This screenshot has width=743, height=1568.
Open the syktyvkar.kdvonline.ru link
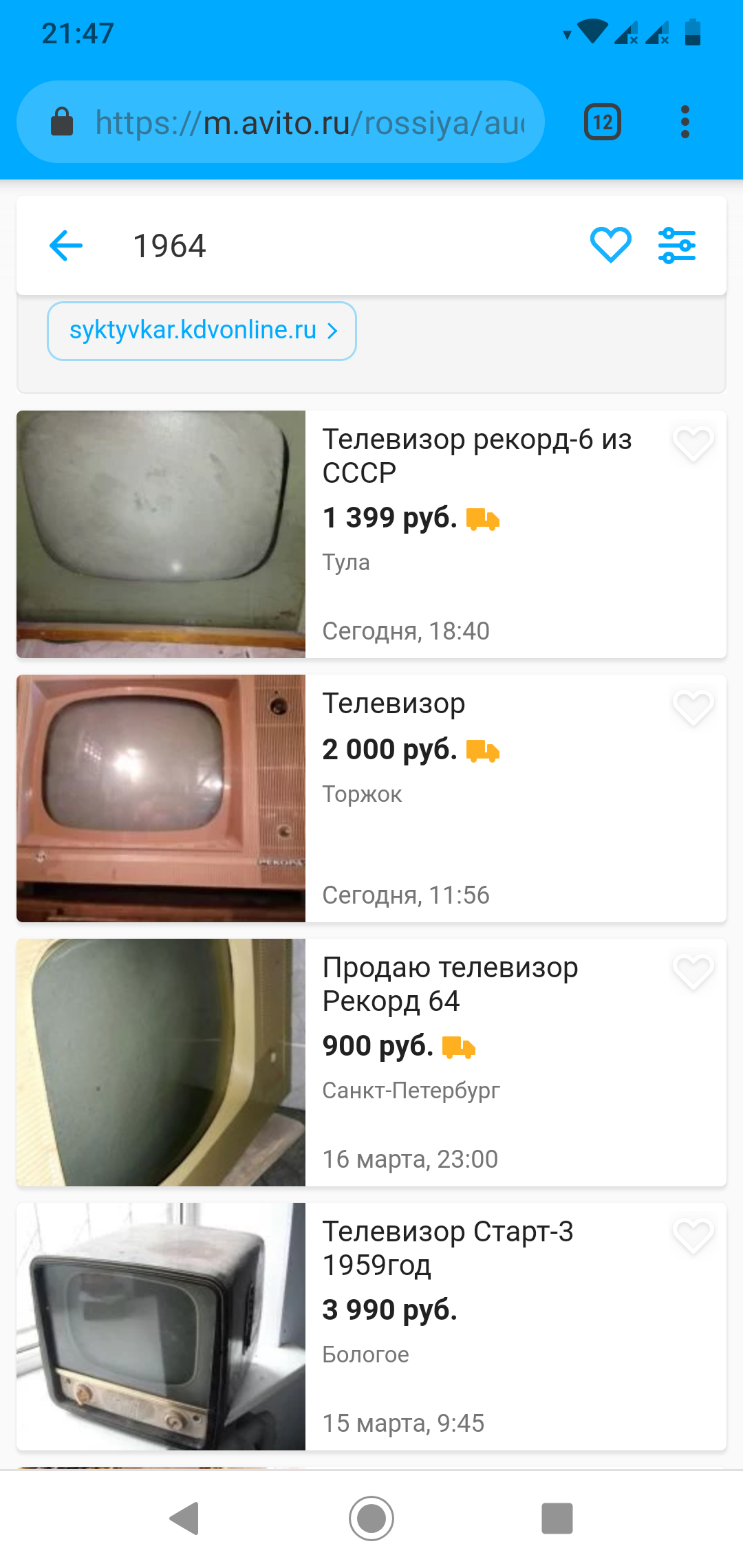pyautogui.click(x=202, y=331)
